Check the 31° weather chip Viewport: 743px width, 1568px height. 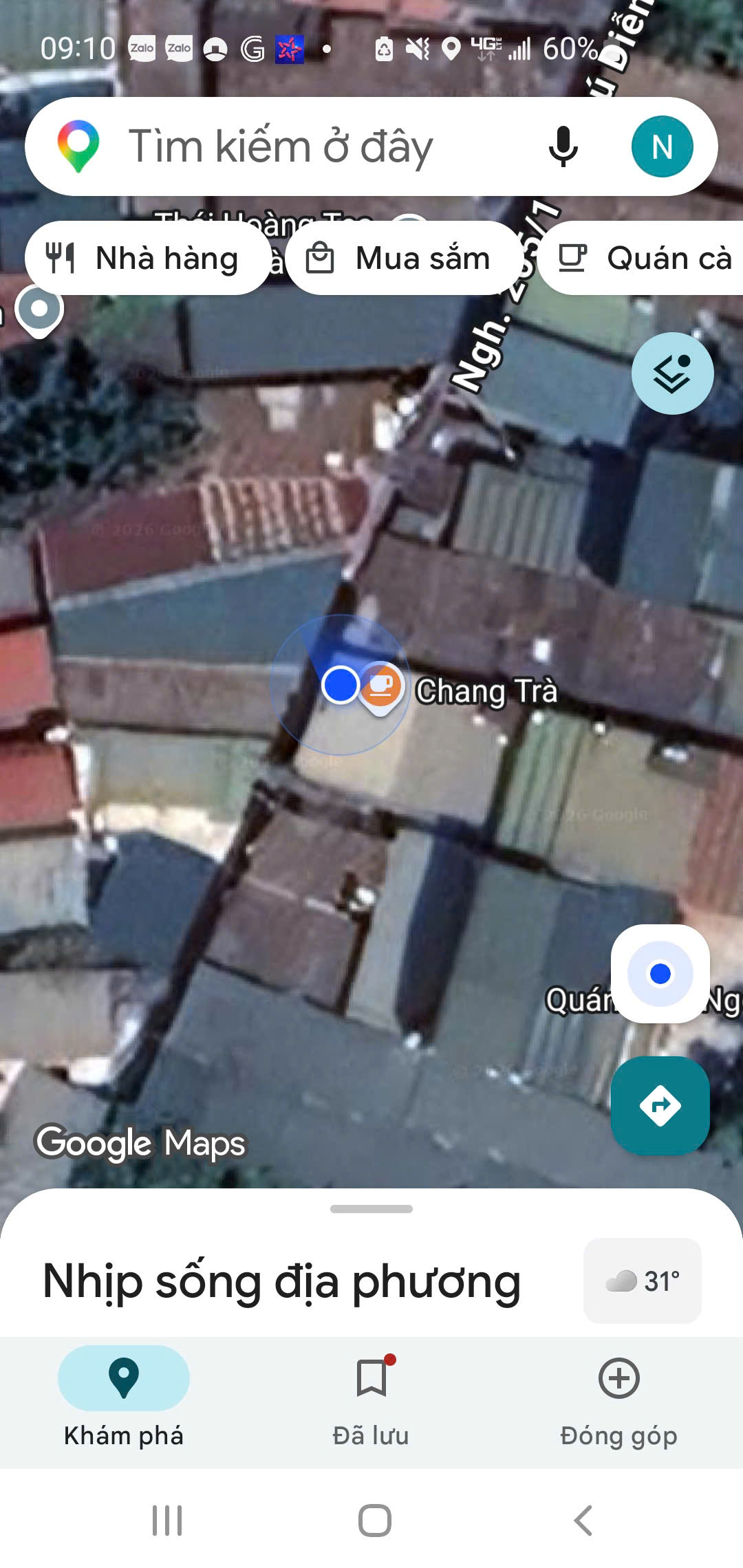coord(643,1281)
